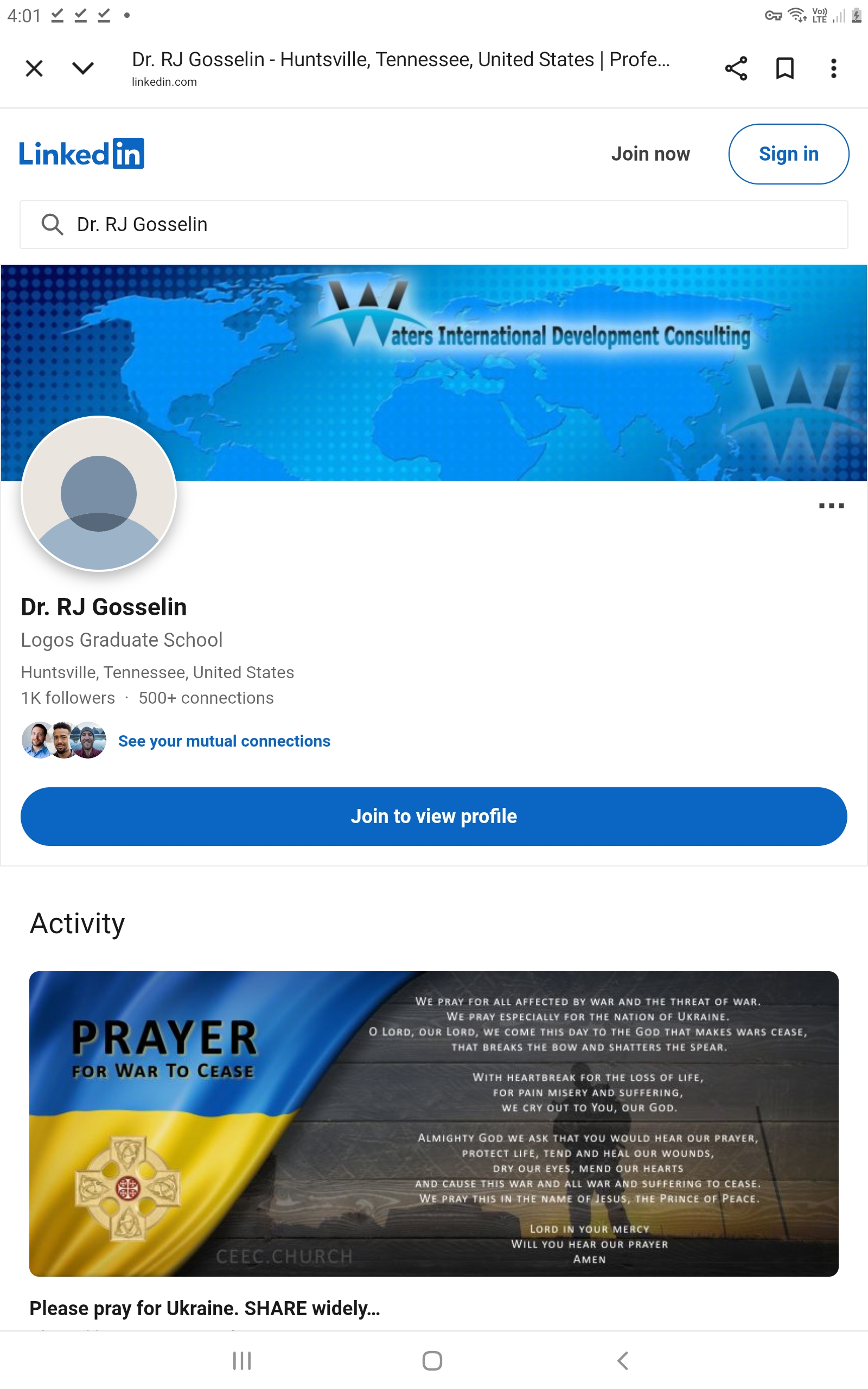Tap Join to view profile
Screen dimensions: 868x1389
tap(434, 816)
